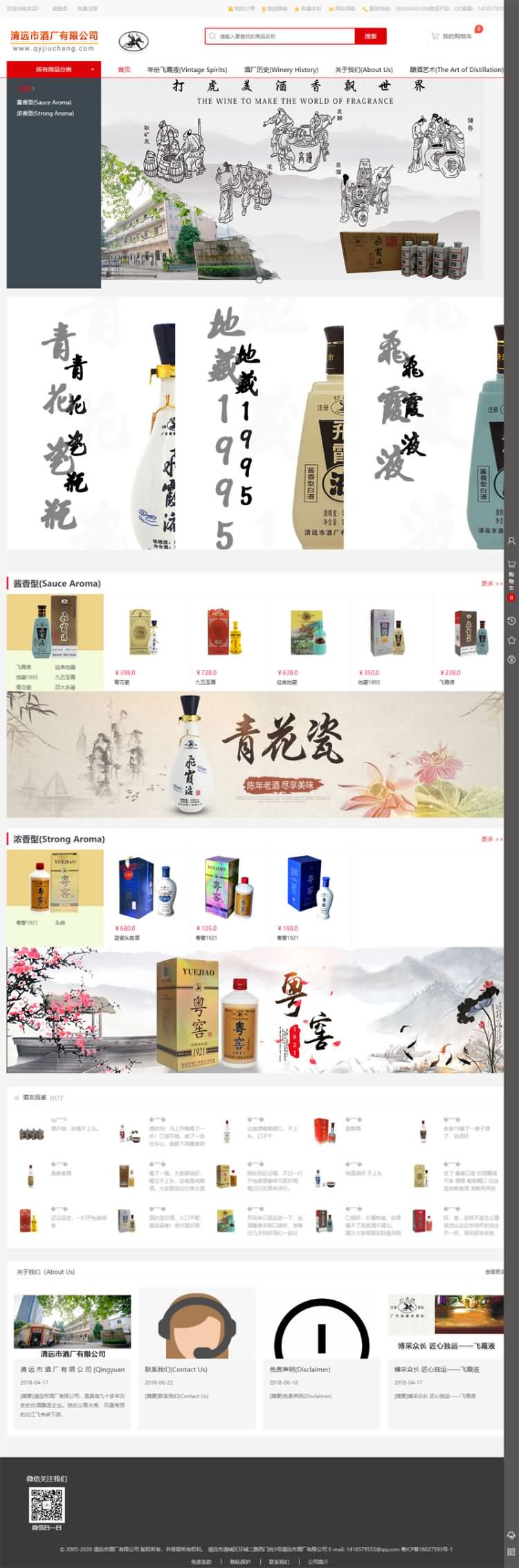Go to 首页 home tab
The image size is (519, 1568).
(124, 69)
